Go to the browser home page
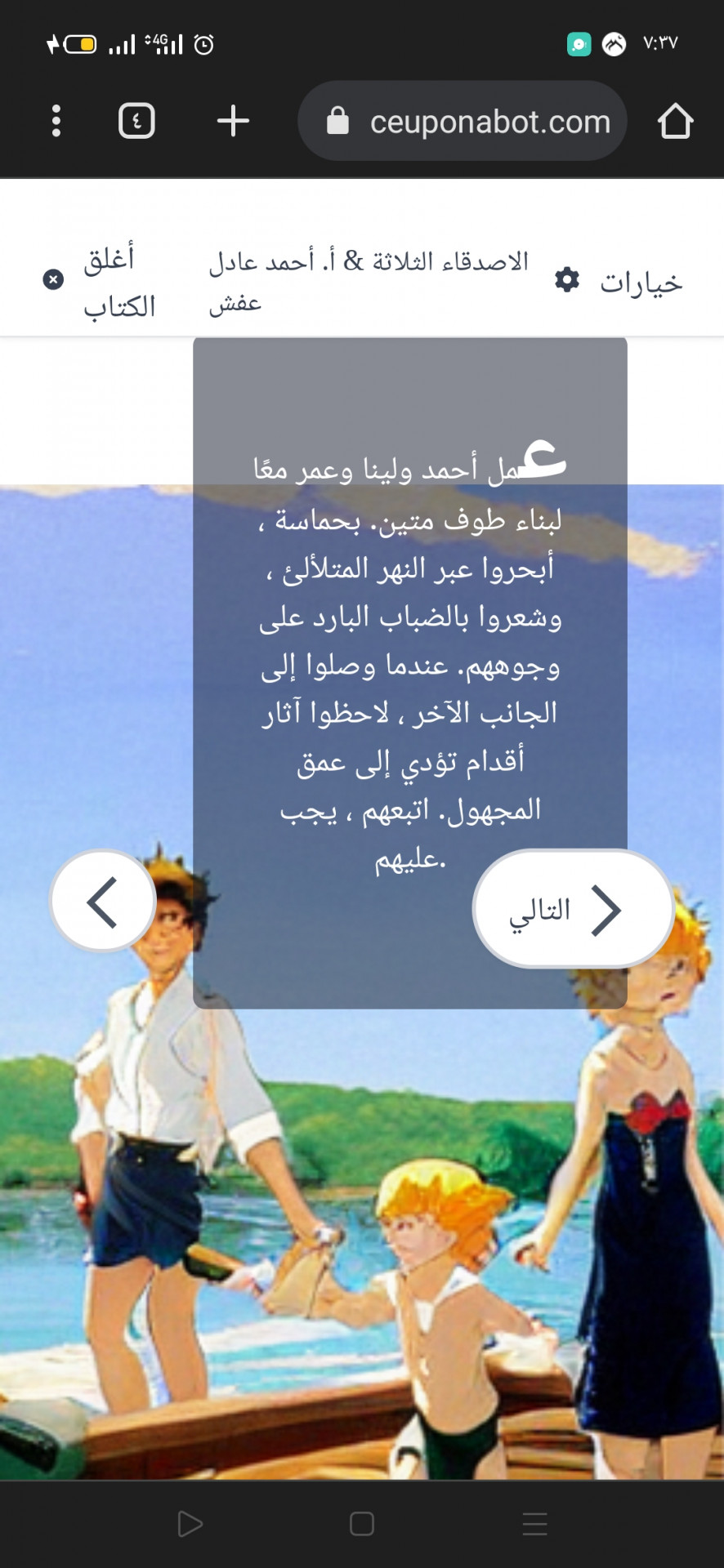The height and width of the screenshot is (1568, 724). click(x=675, y=121)
